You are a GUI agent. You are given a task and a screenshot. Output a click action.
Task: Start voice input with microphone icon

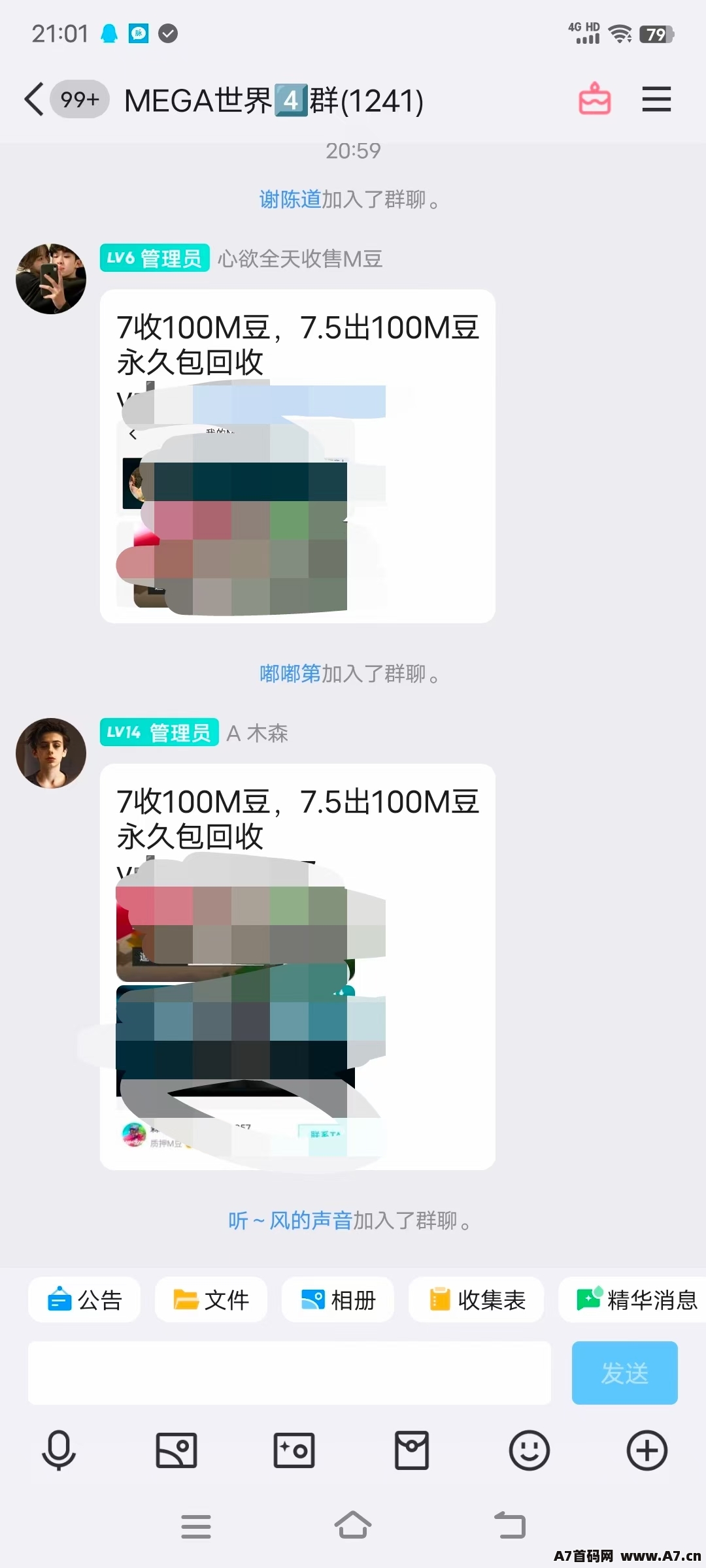click(59, 1450)
